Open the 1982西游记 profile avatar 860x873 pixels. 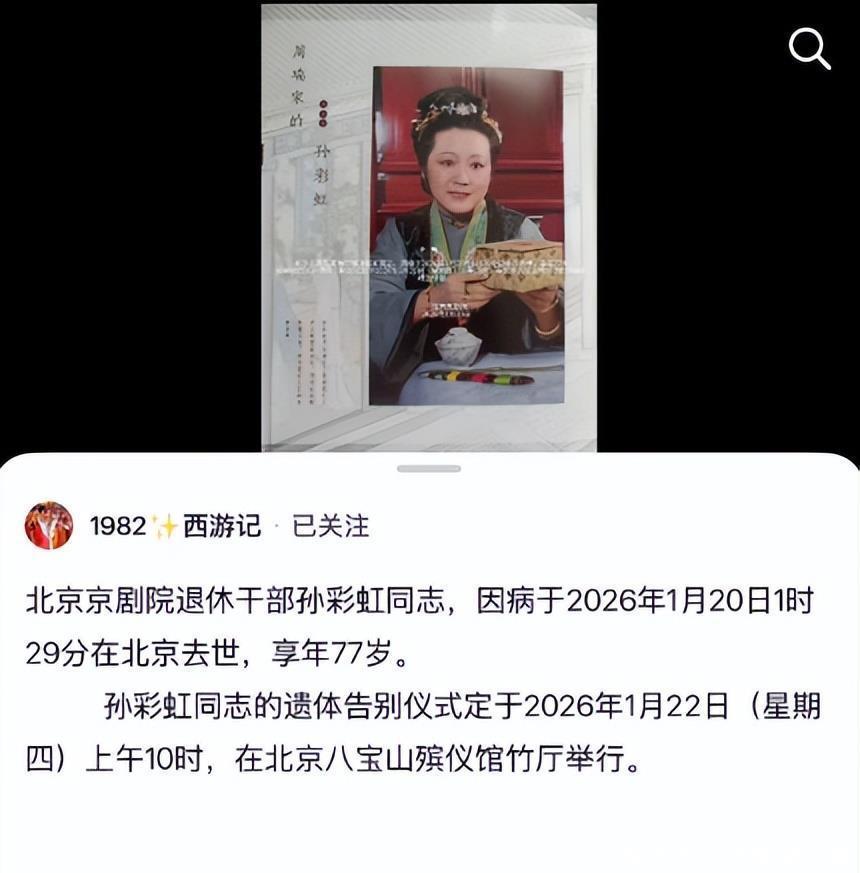click(x=49, y=526)
